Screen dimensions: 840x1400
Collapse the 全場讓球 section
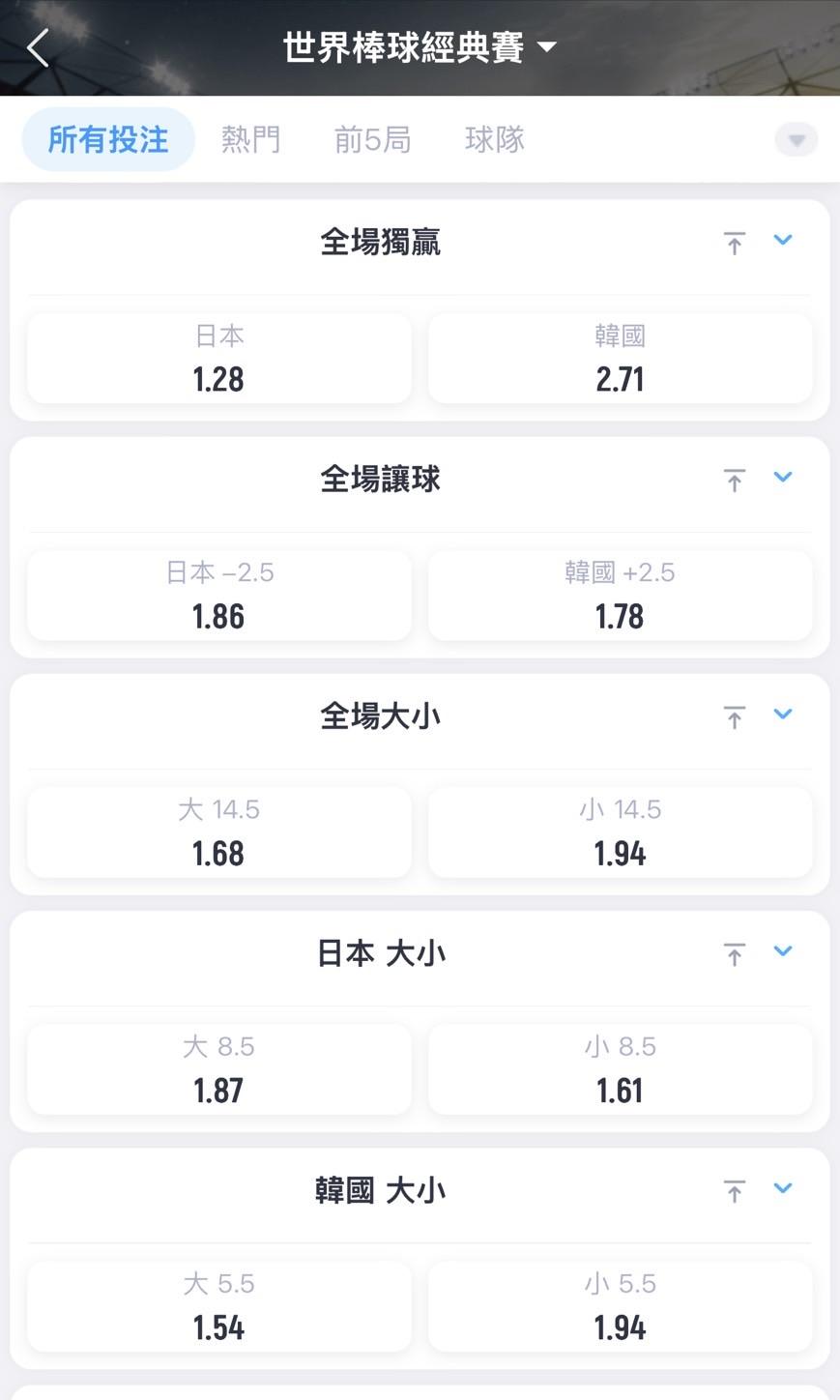coord(783,477)
